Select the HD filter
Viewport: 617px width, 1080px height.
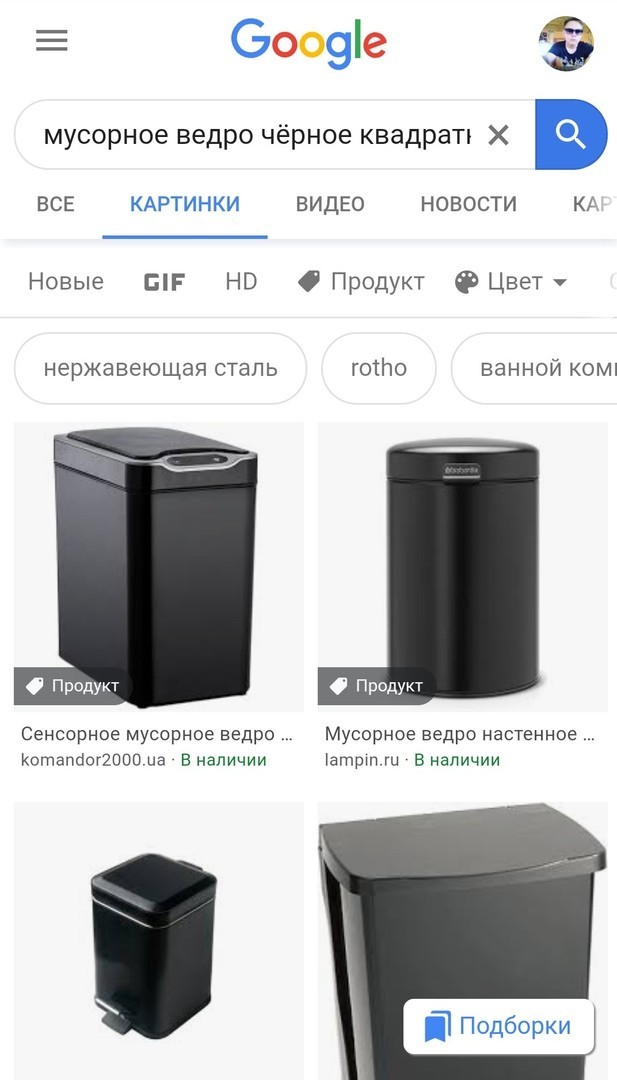tap(241, 282)
